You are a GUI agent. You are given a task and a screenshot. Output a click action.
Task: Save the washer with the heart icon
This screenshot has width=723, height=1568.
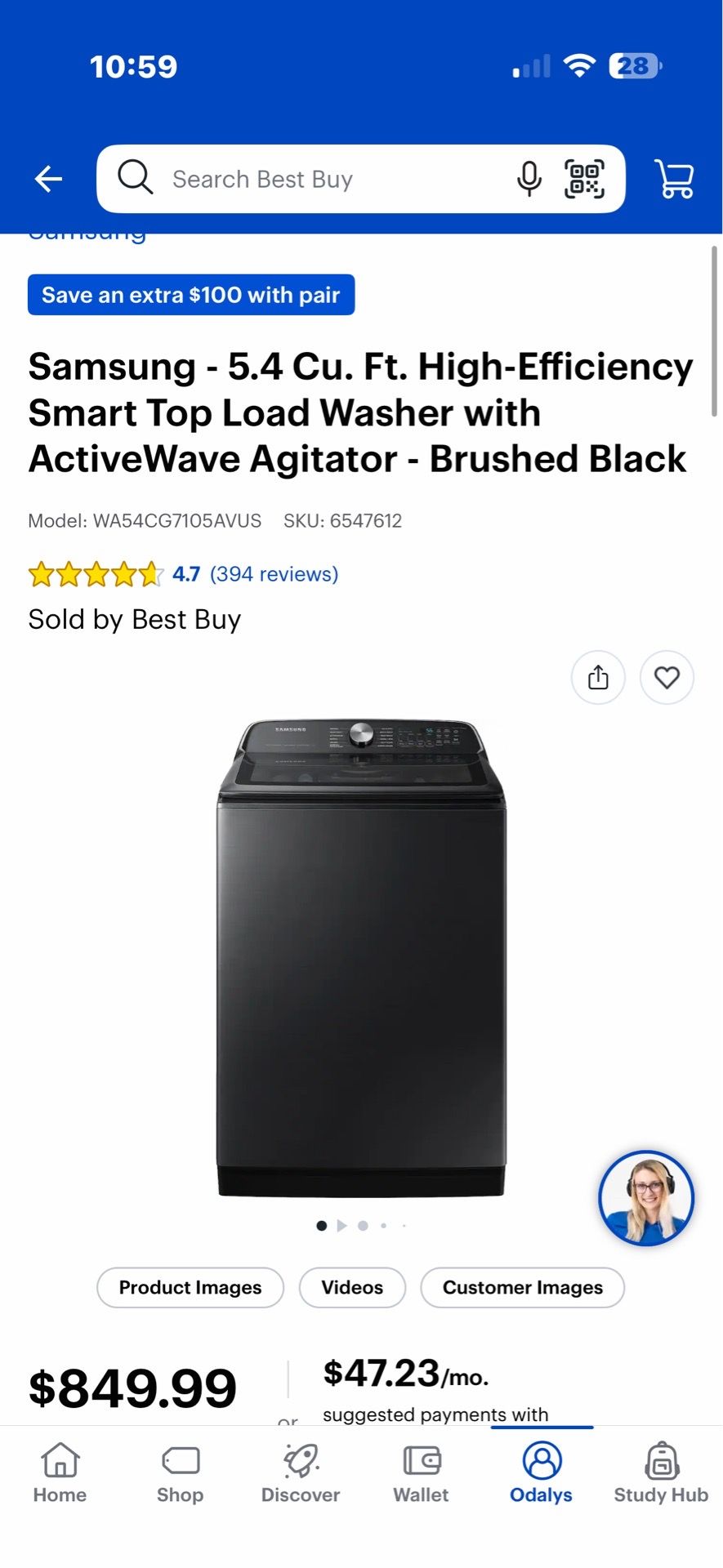coord(667,677)
